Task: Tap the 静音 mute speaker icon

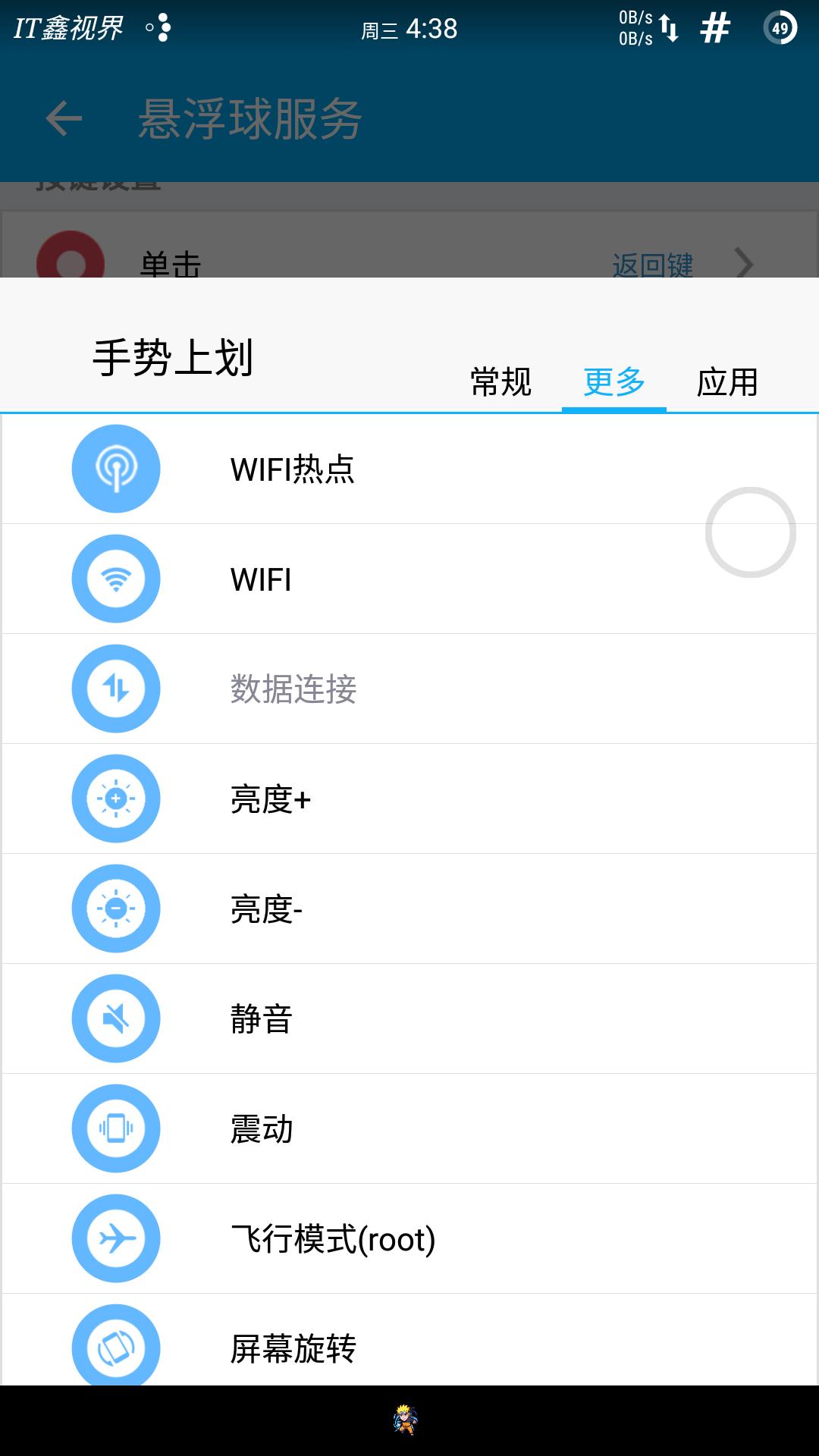Action: coord(115,1018)
